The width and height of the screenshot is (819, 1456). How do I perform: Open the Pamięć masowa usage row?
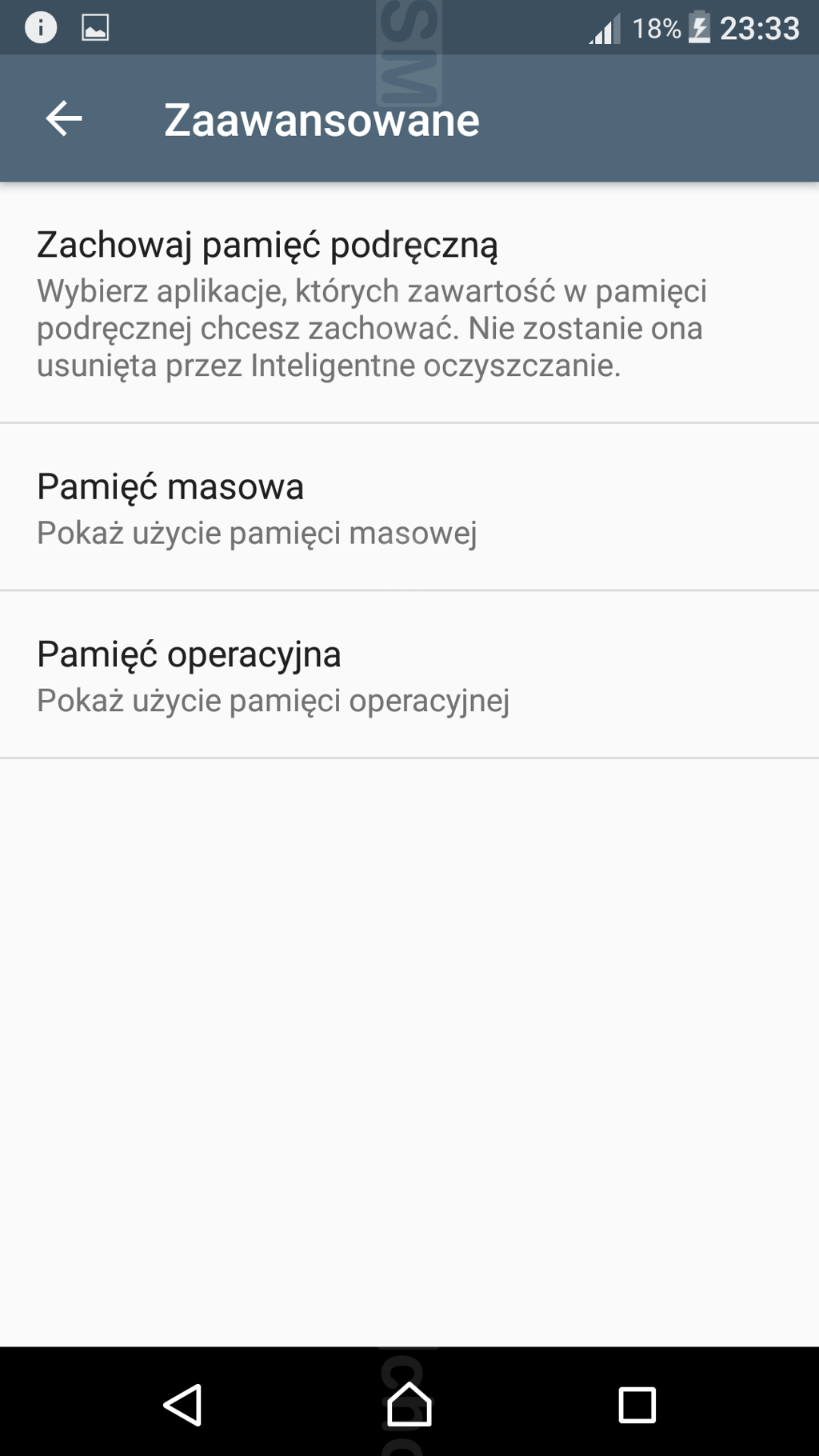point(409,508)
